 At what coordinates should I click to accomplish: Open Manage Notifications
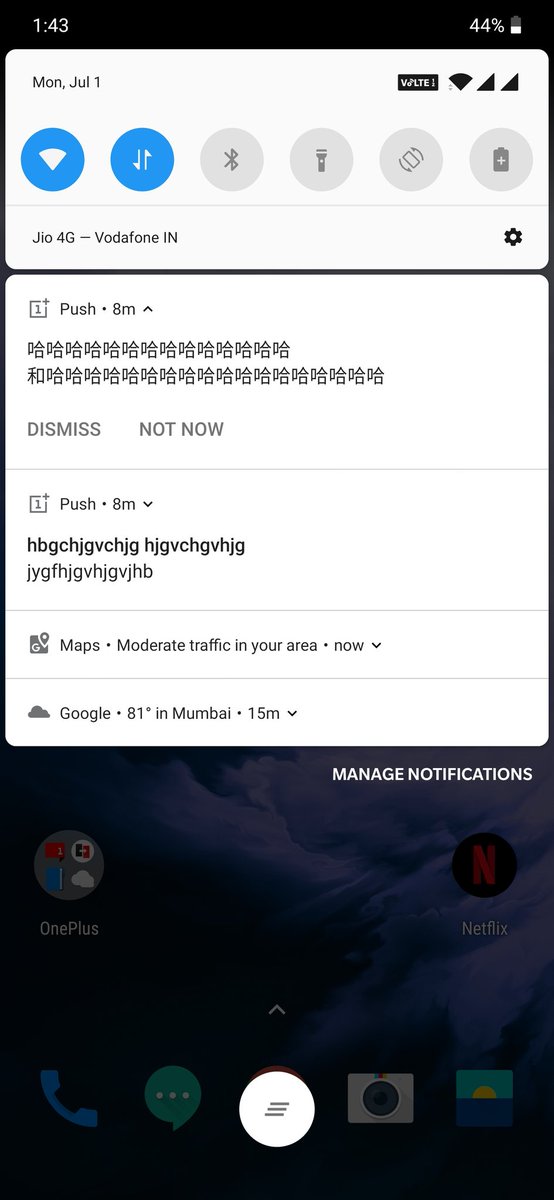(432, 774)
